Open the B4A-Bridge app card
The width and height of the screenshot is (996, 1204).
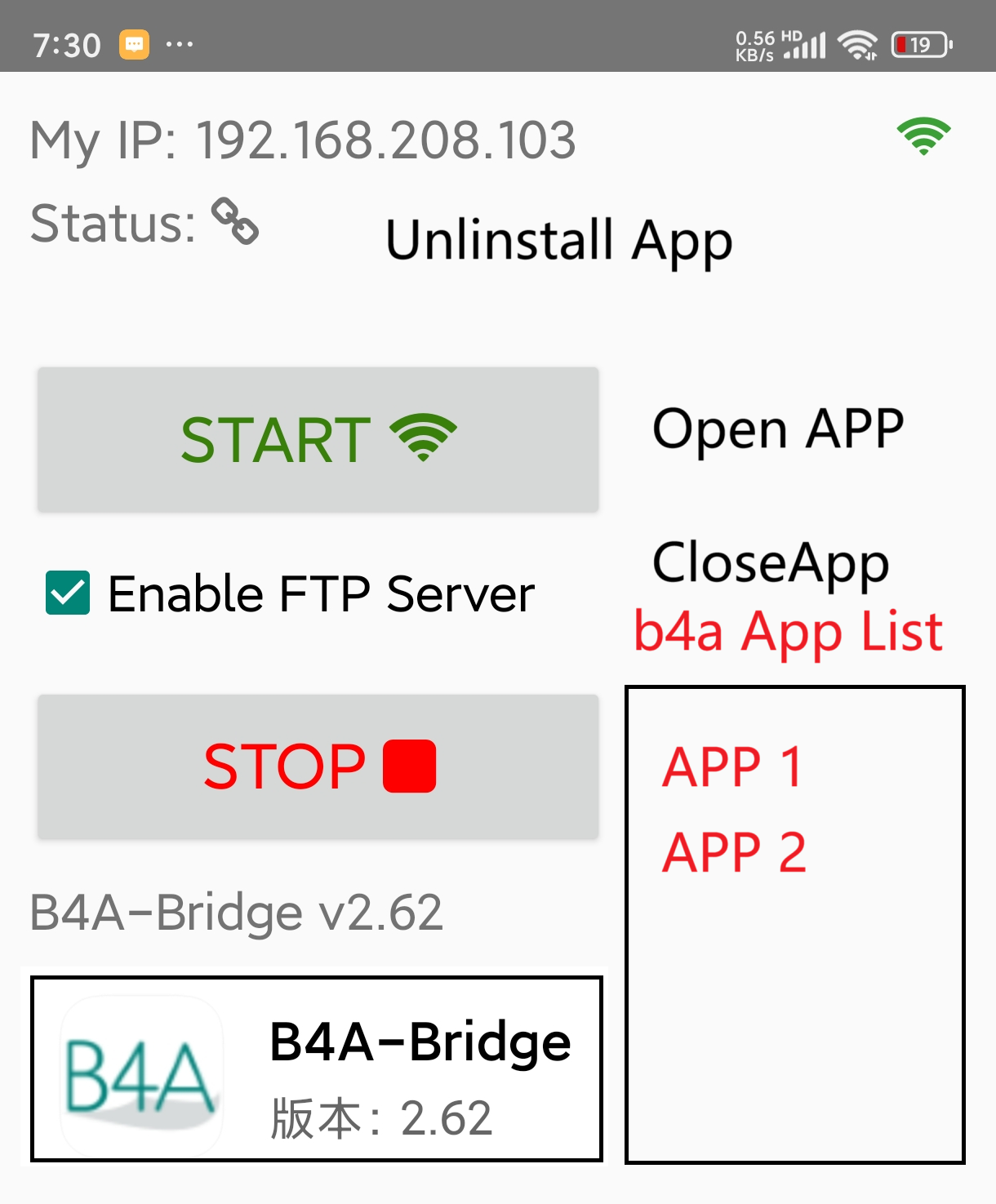[x=317, y=1068]
